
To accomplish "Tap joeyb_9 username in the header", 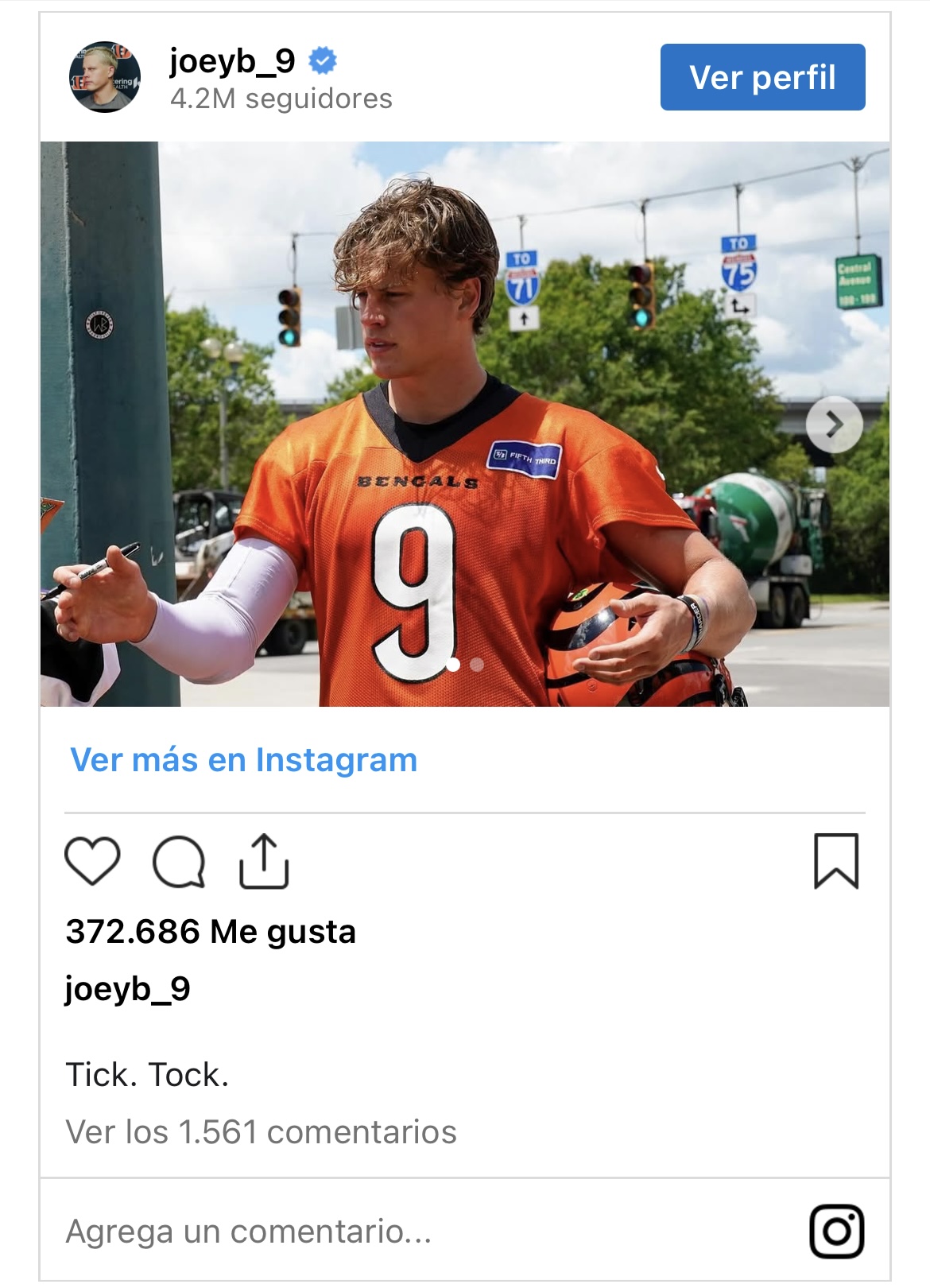I will [x=232, y=60].
